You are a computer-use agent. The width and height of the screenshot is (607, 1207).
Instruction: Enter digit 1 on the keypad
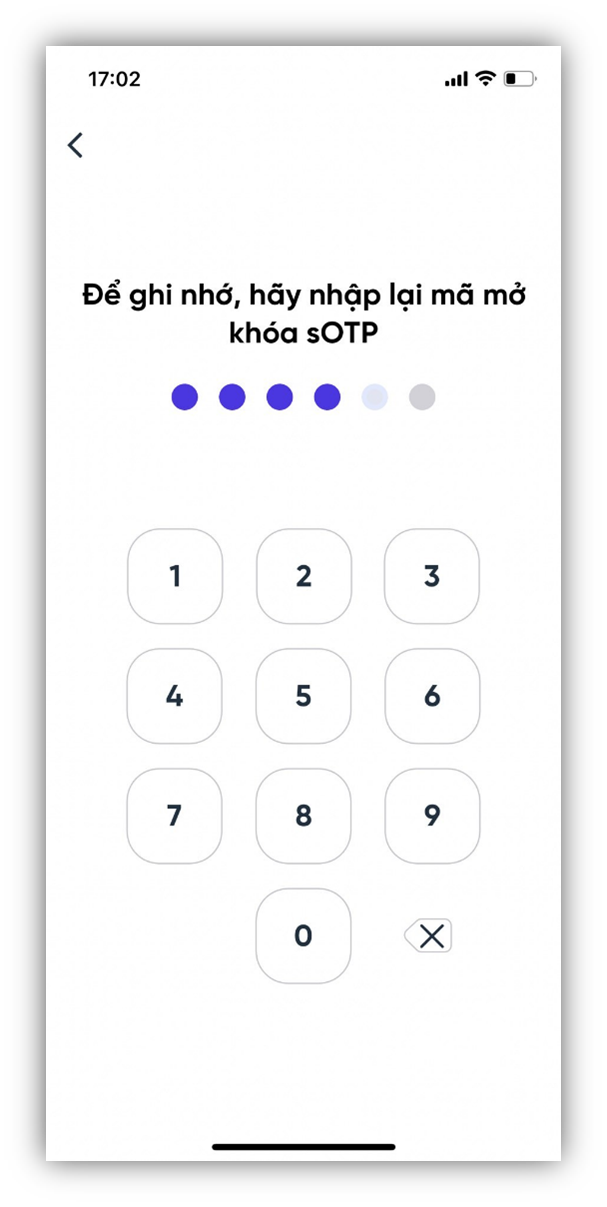[x=175, y=576]
